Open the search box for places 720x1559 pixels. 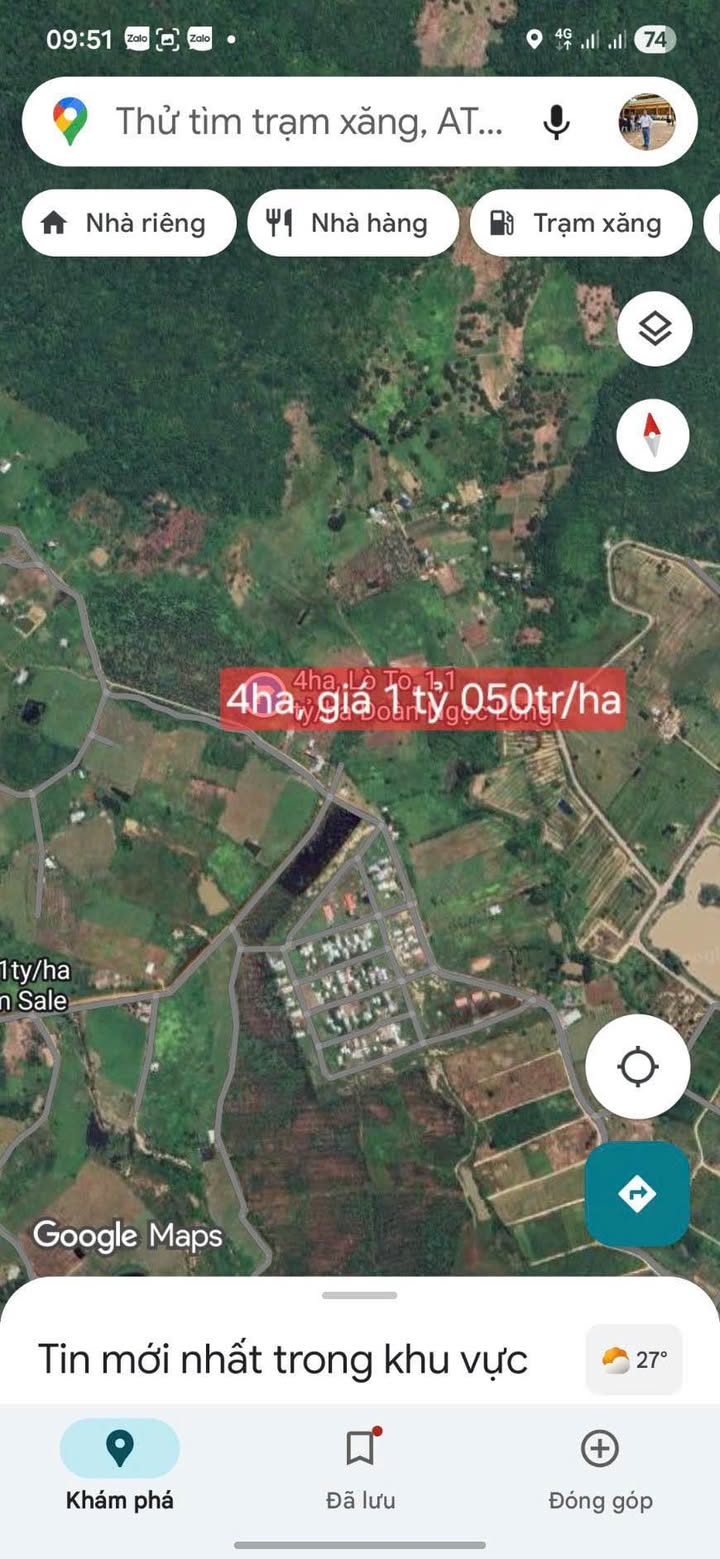[x=310, y=122]
